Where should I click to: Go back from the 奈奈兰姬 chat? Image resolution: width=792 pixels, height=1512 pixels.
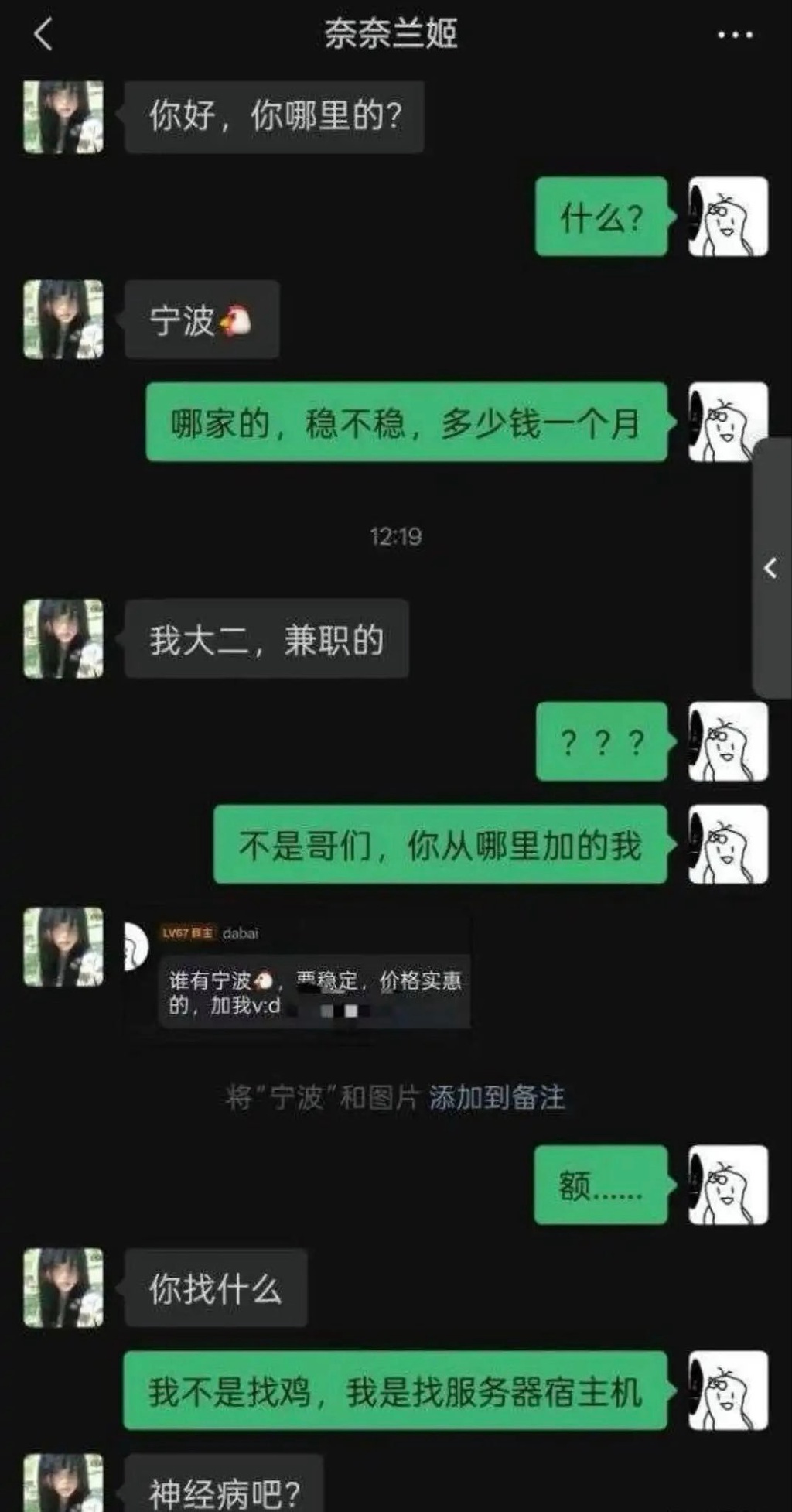coord(43,35)
